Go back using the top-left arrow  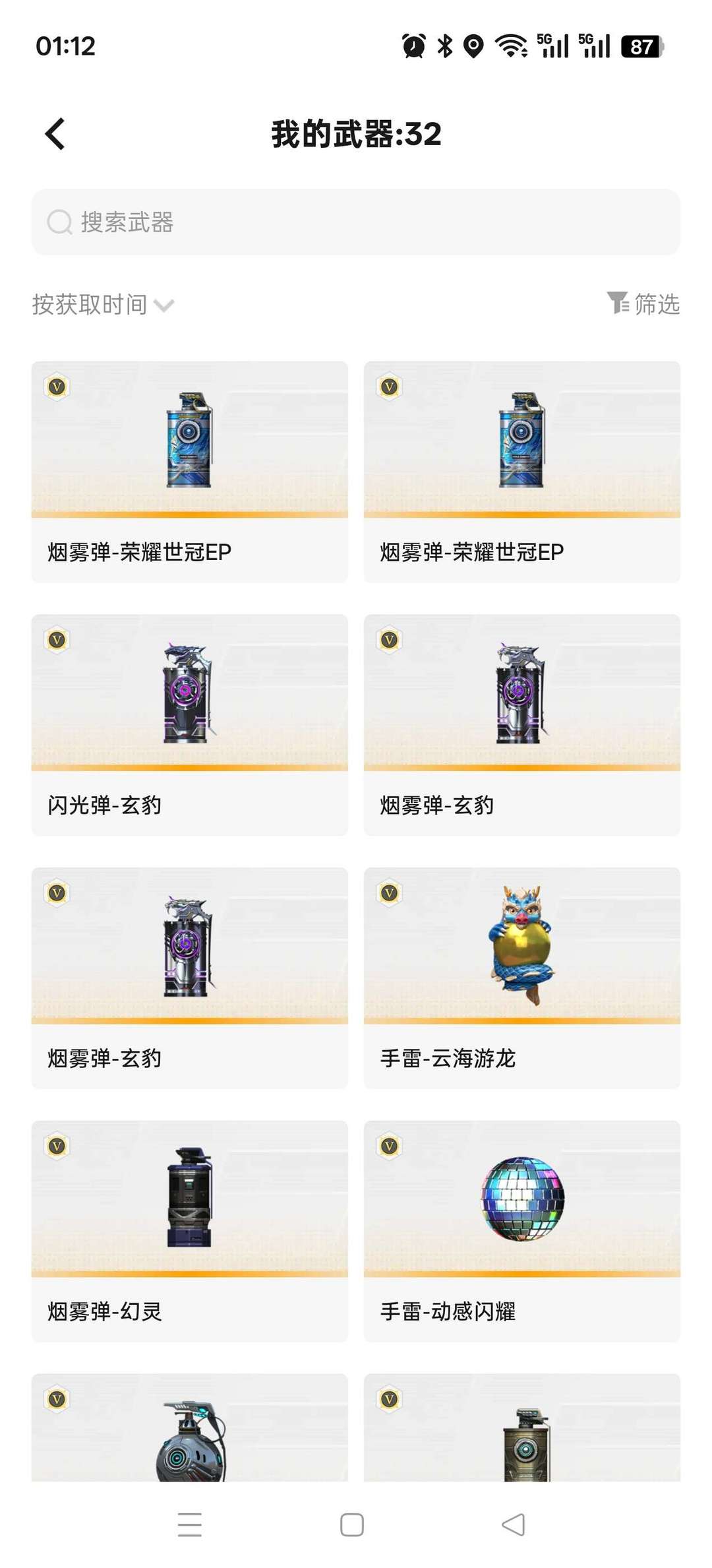[55, 134]
